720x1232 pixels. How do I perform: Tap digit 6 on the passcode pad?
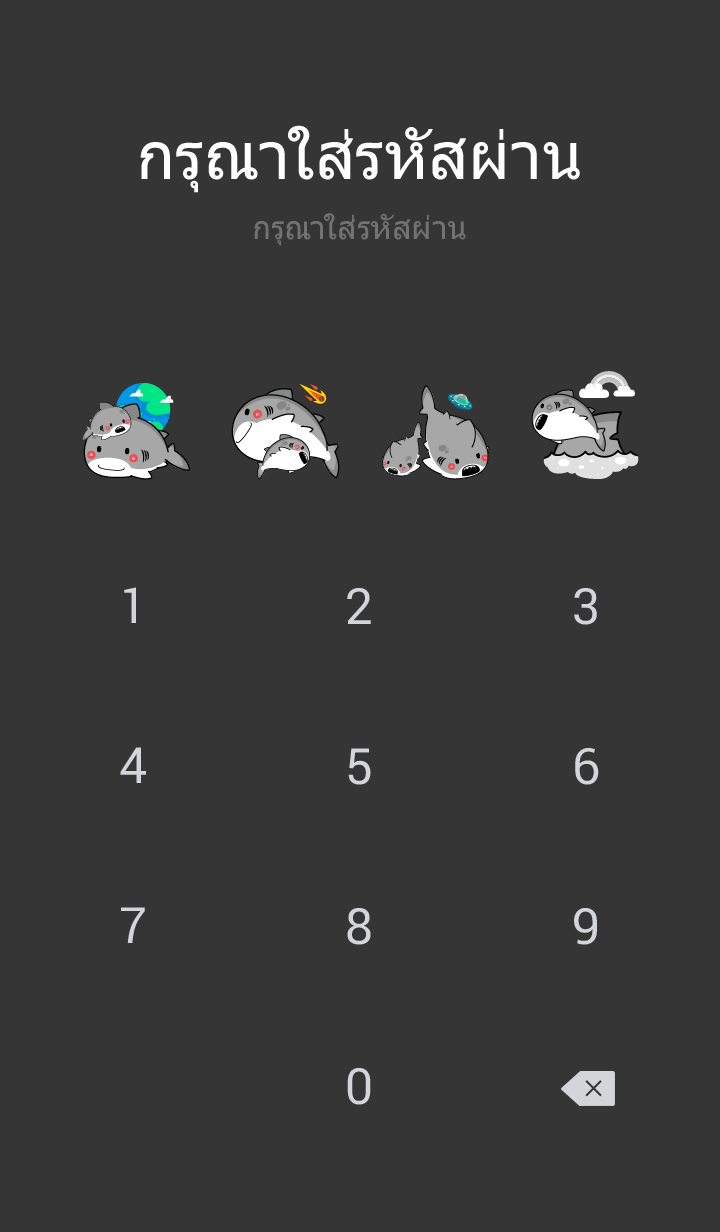point(586,767)
